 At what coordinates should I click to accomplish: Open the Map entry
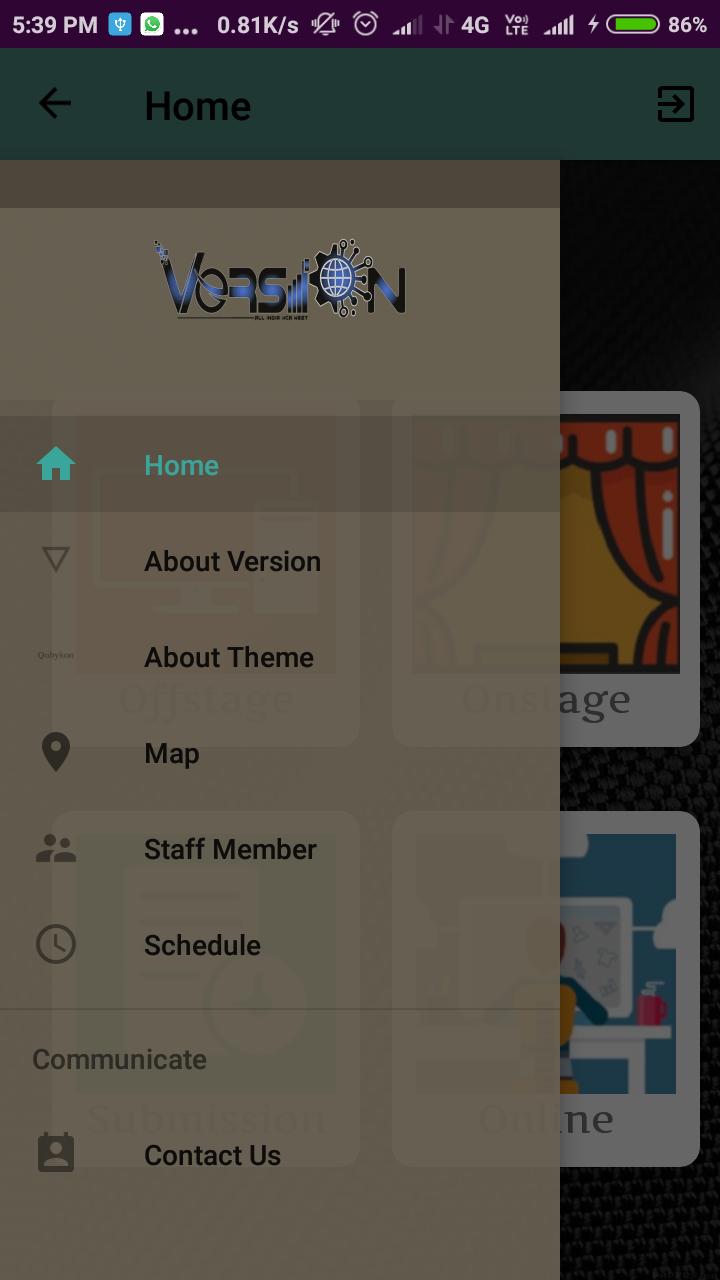[172, 753]
